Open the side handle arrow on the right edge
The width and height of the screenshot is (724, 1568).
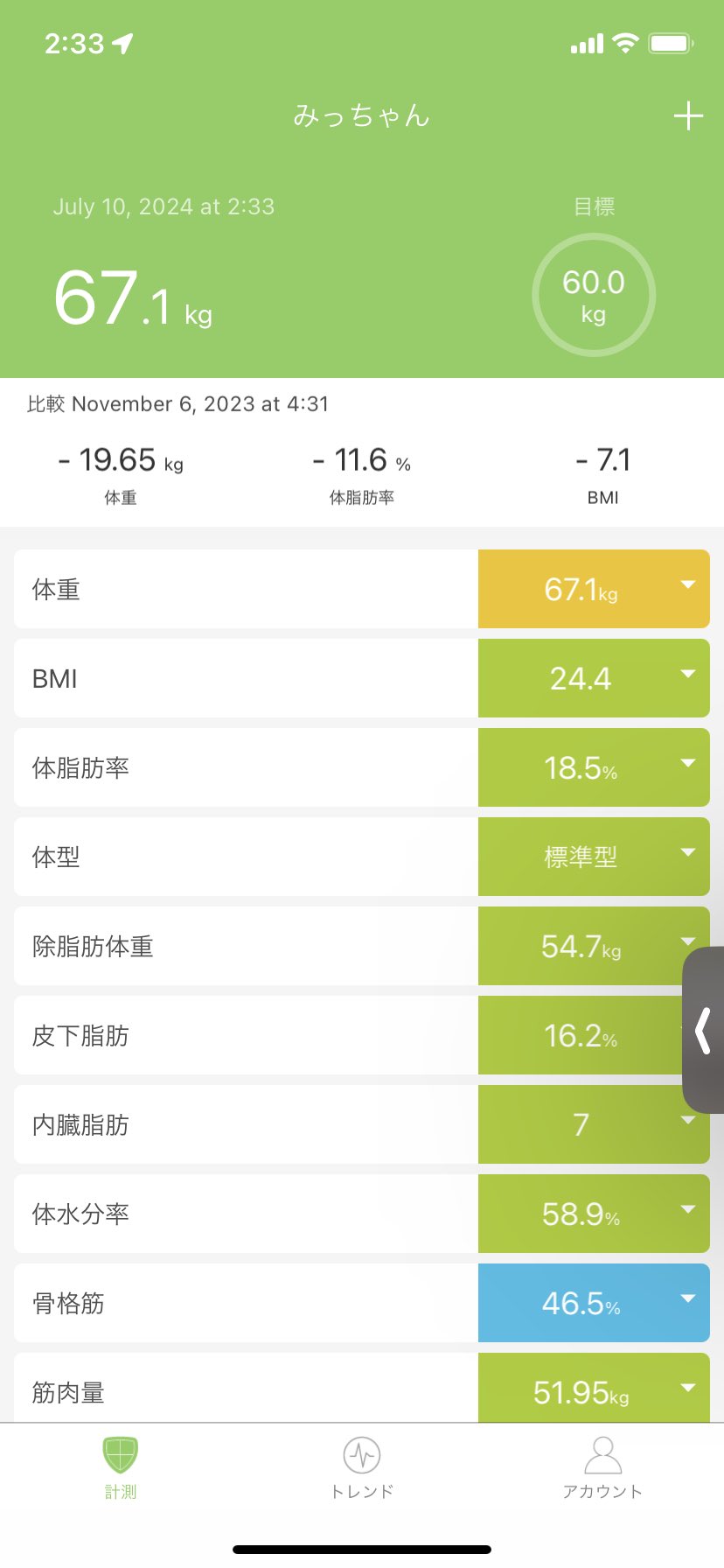pyautogui.click(x=703, y=1030)
